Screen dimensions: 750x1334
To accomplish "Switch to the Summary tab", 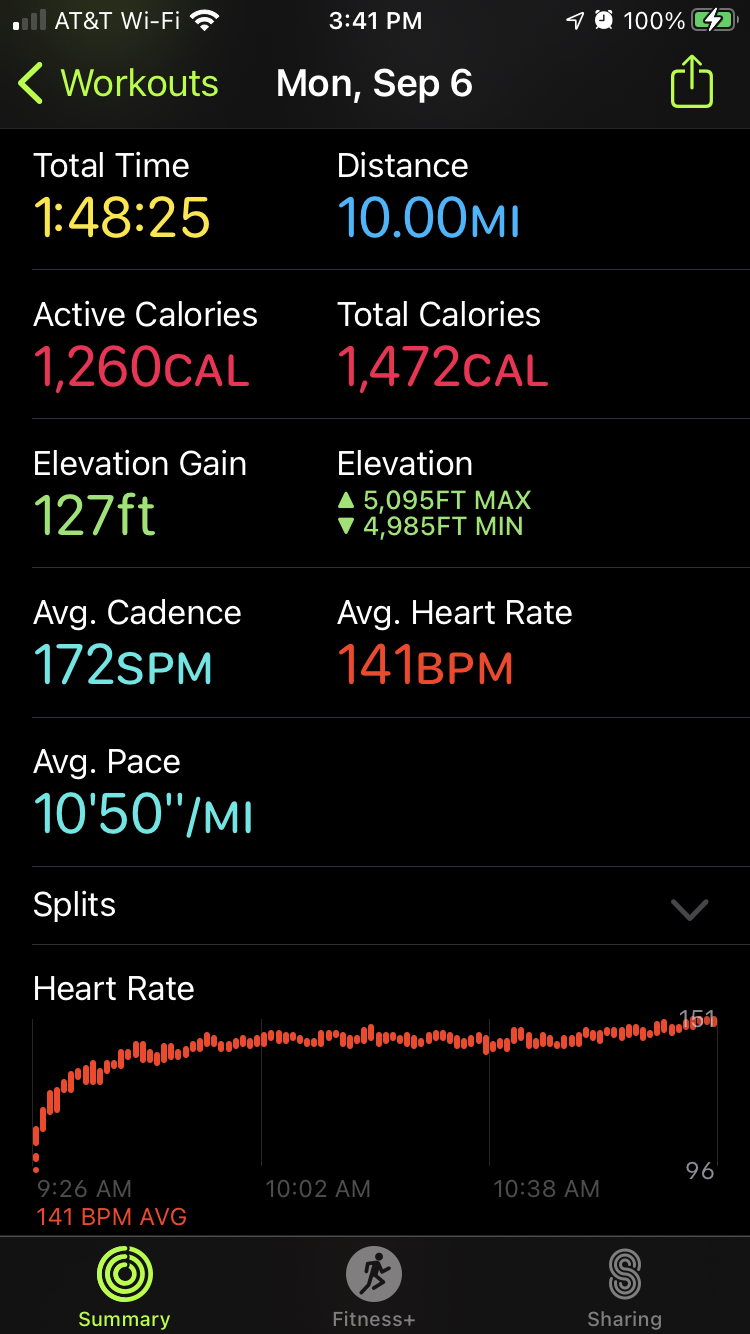I will [124, 1286].
